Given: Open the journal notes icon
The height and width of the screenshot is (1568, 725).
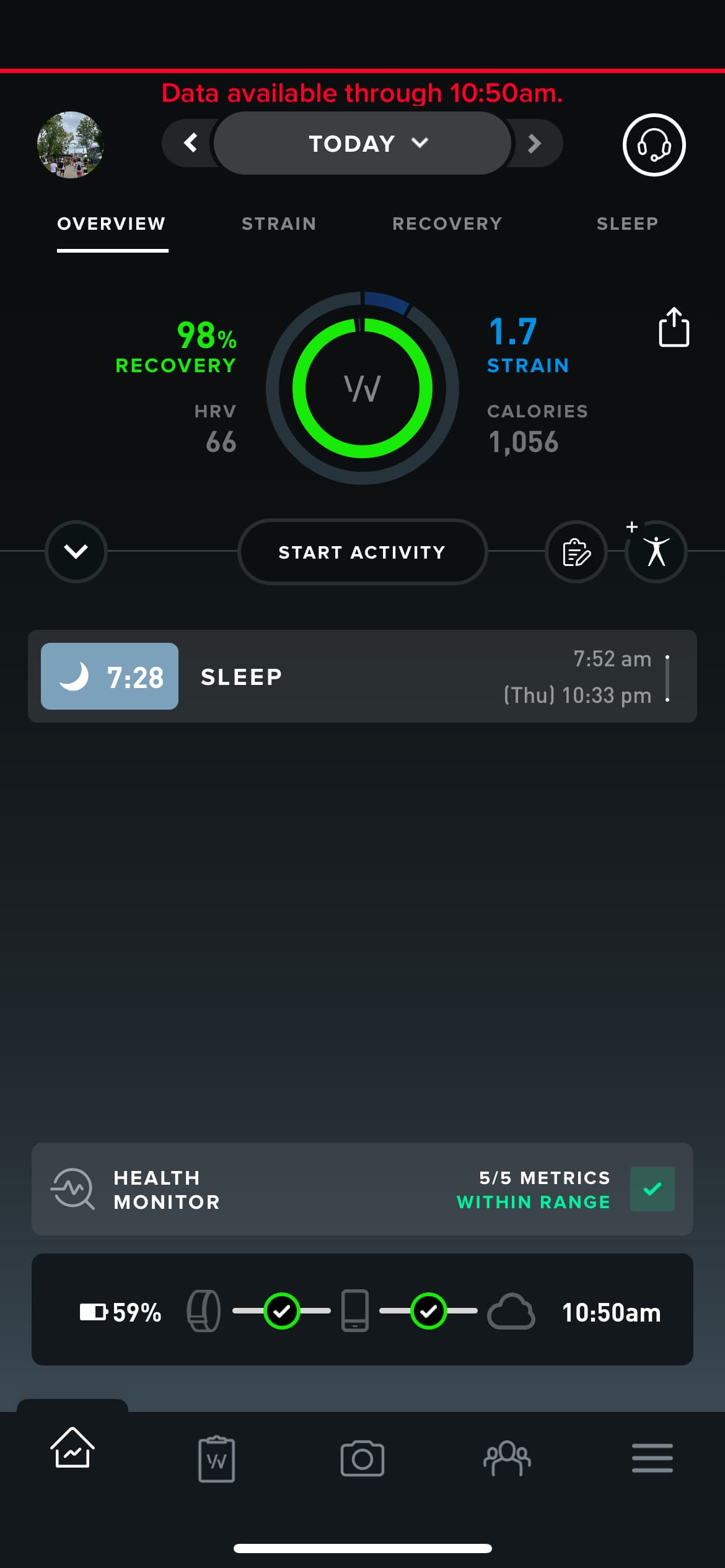Looking at the screenshot, I should (x=576, y=552).
